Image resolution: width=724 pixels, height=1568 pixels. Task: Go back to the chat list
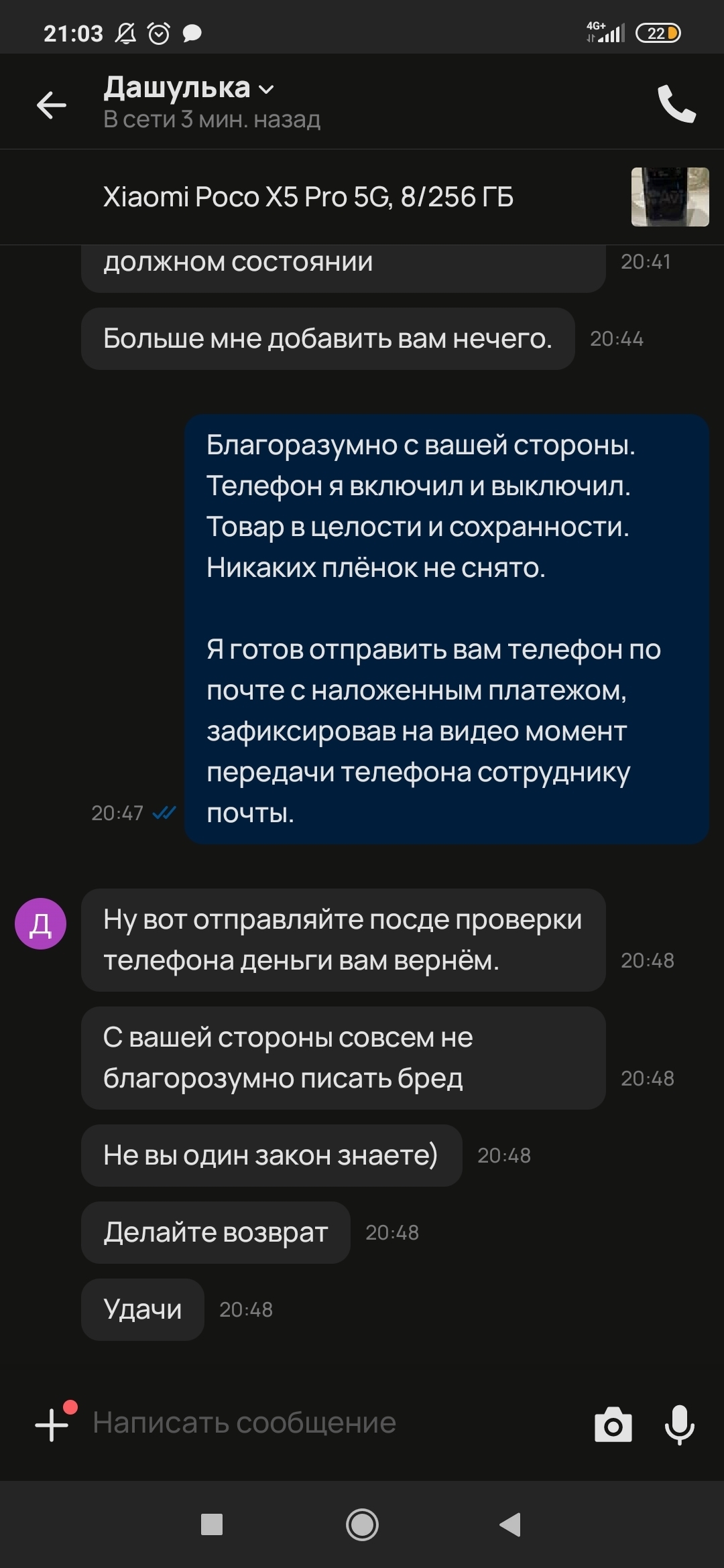(51, 105)
